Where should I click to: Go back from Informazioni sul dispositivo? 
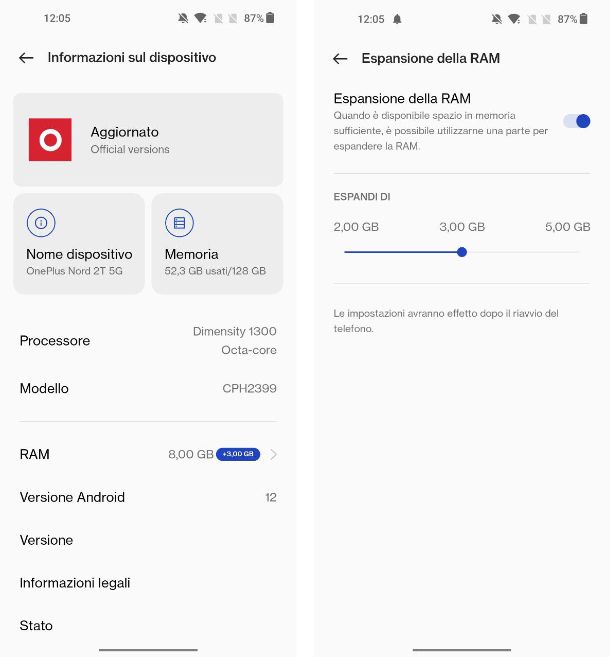pyautogui.click(x=26, y=58)
